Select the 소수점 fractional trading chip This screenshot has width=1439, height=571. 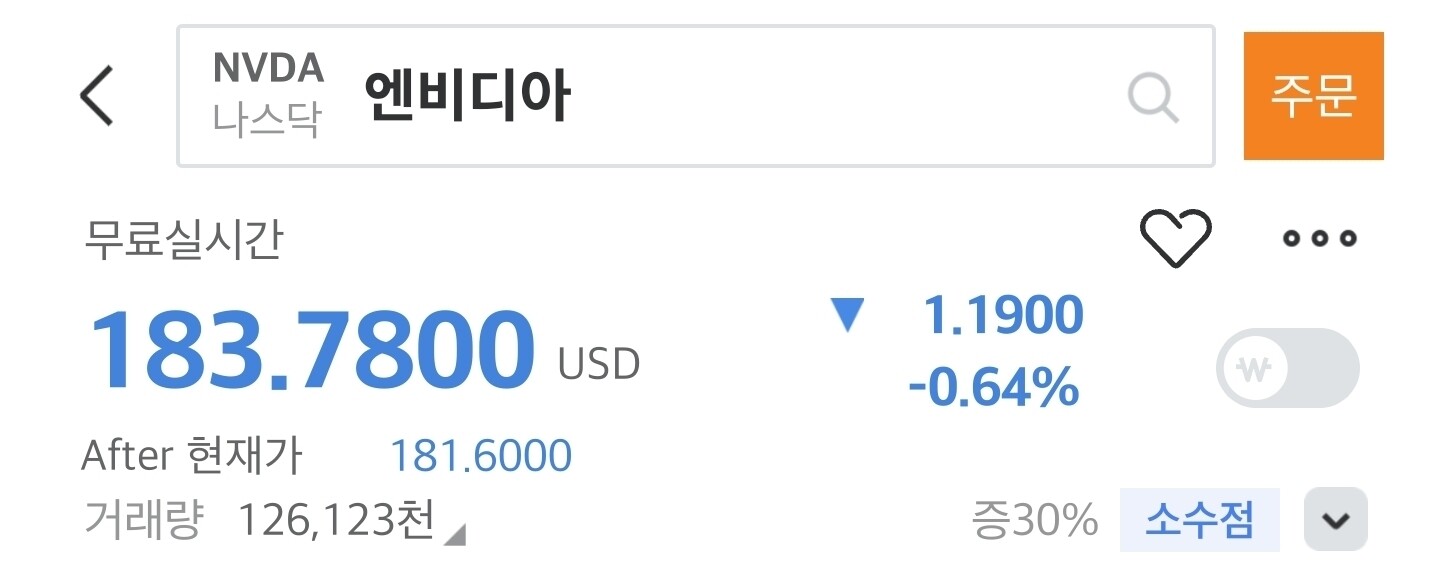pyautogui.click(x=1199, y=520)
